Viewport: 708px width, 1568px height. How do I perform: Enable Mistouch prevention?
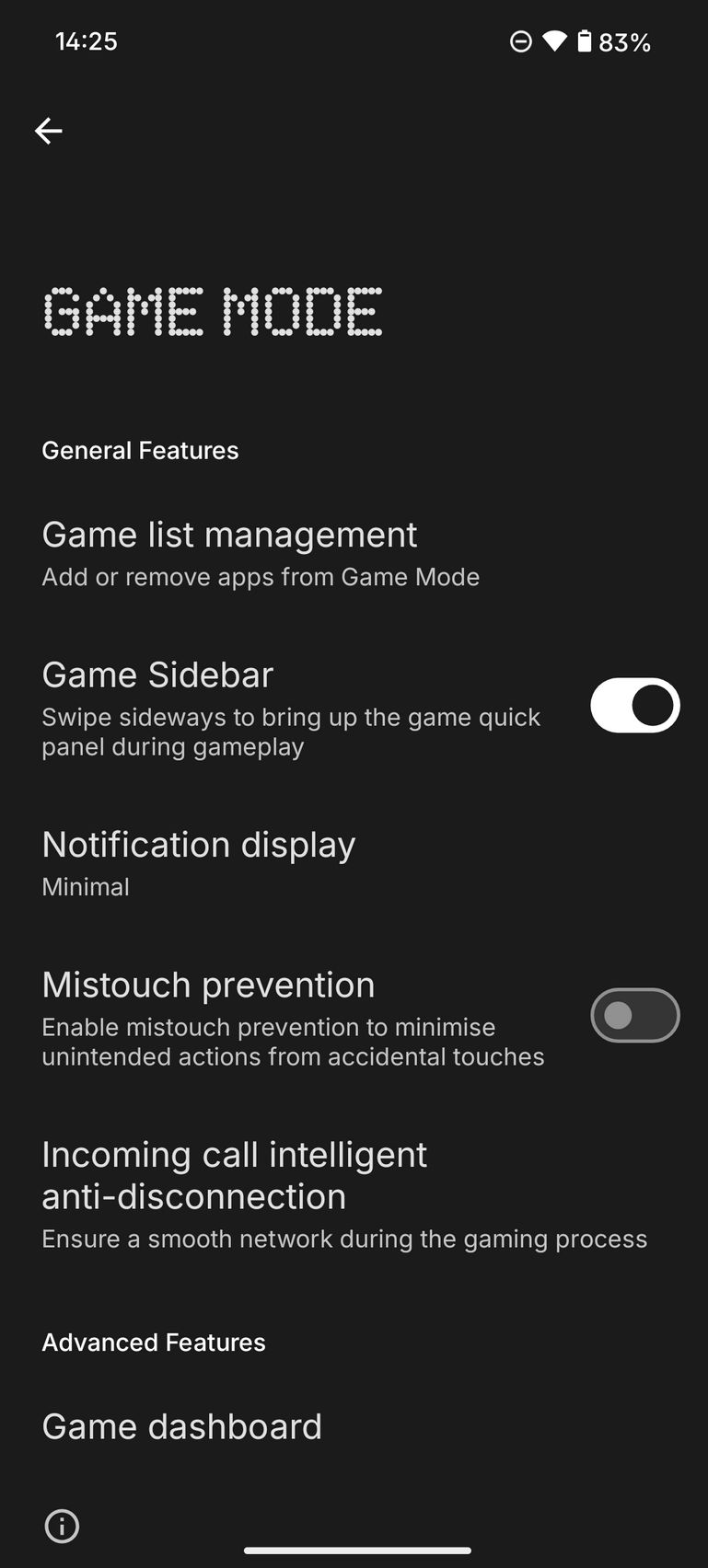[634, 1015]
